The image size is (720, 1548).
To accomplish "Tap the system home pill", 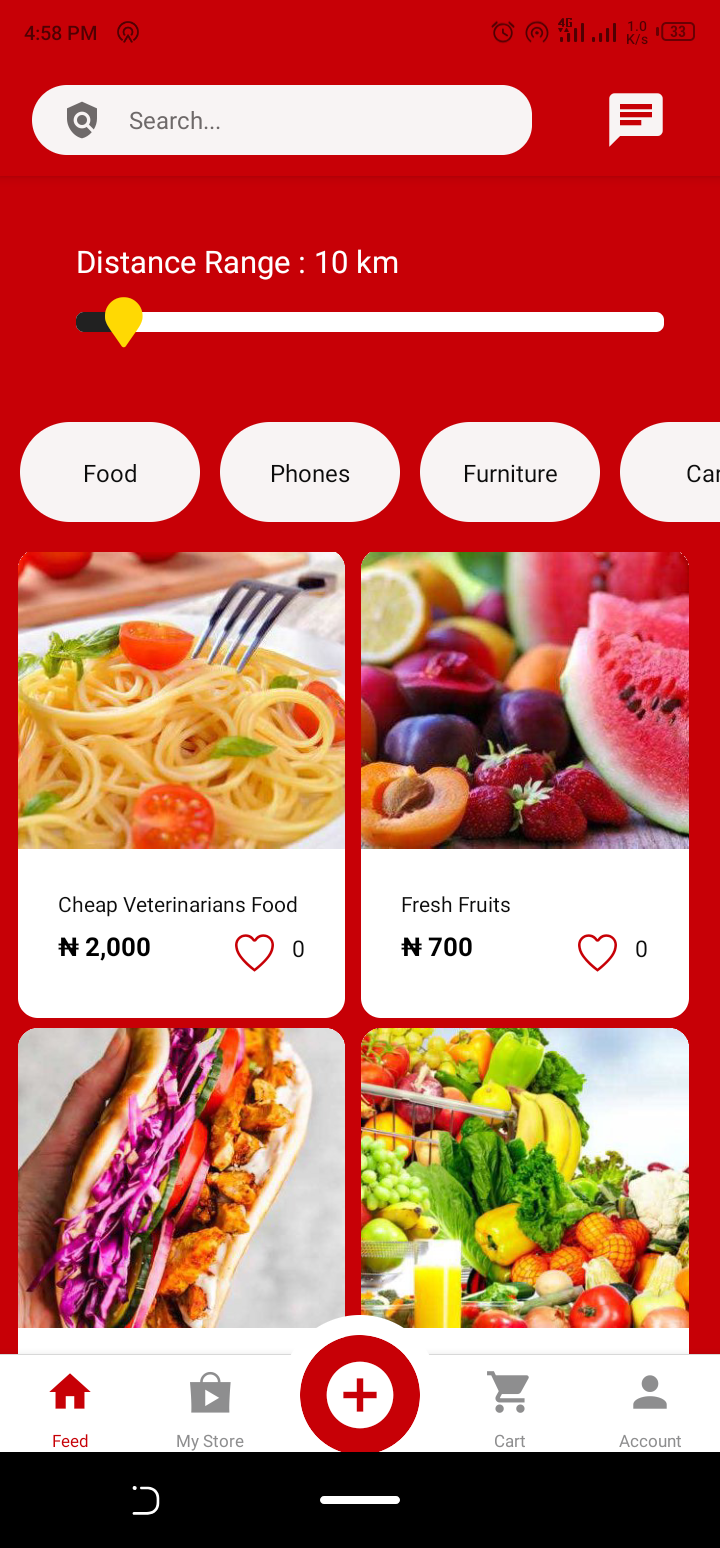I will point(360,1500).
